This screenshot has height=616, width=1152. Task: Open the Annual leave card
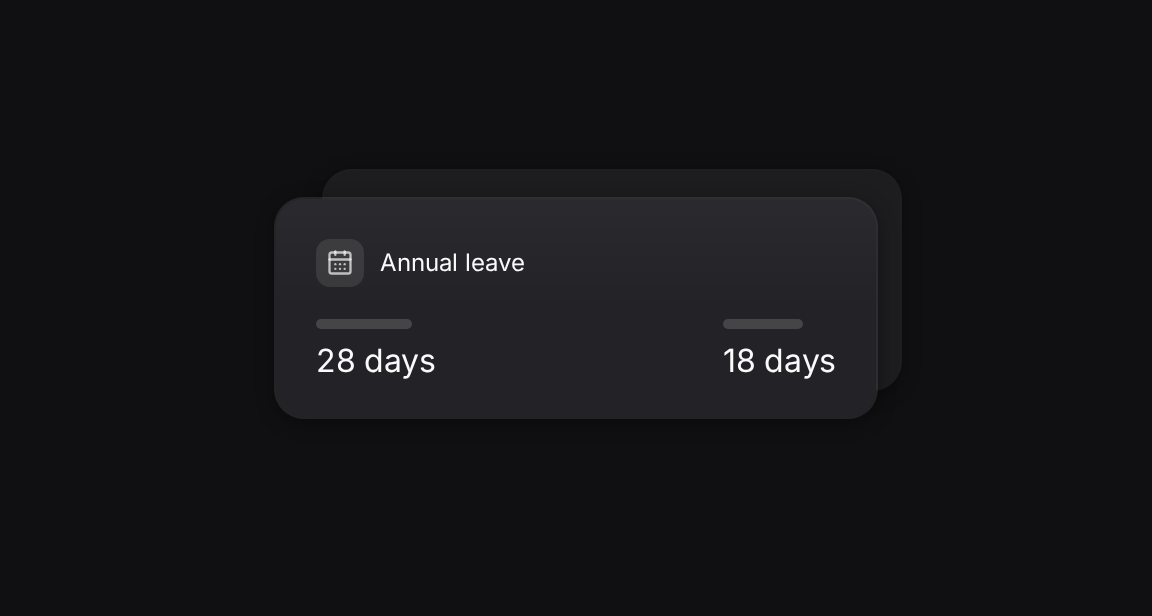click(576, 308)
